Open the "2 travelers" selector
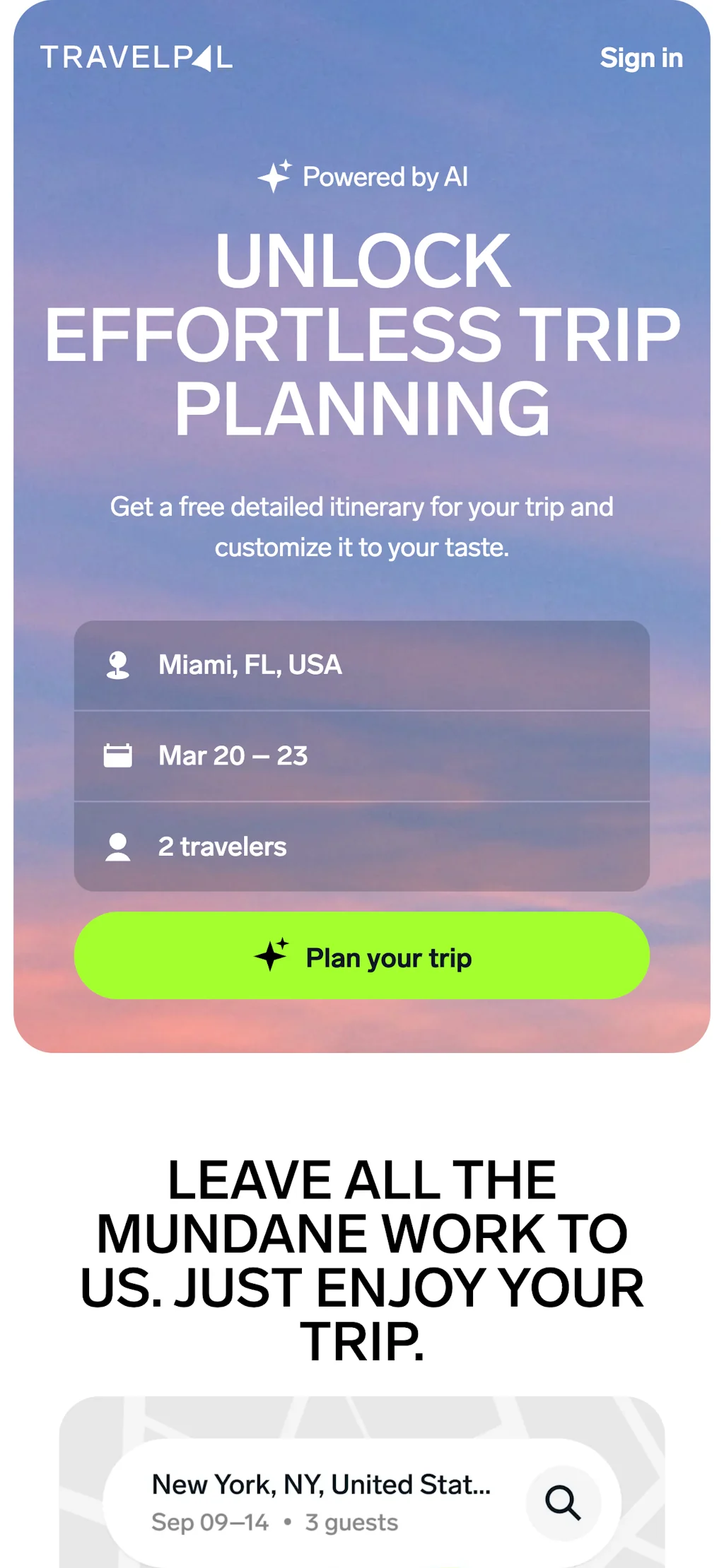Screen dimensions: 724x1568 [362, 846]
